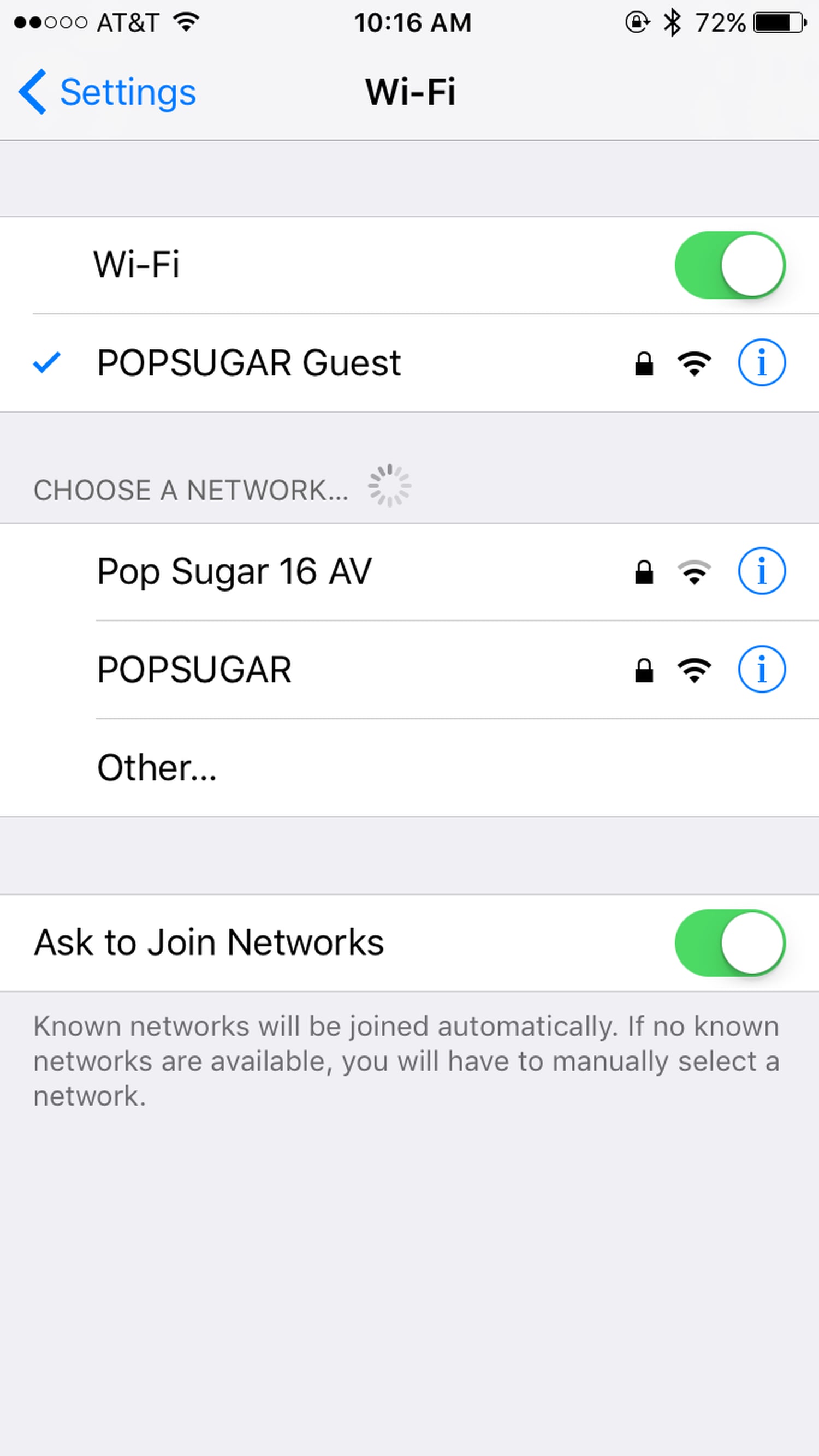Viewport: 819px width, 1456px height.
Task: Join the Pop Sugar 16 AV network
Action: 234,571
